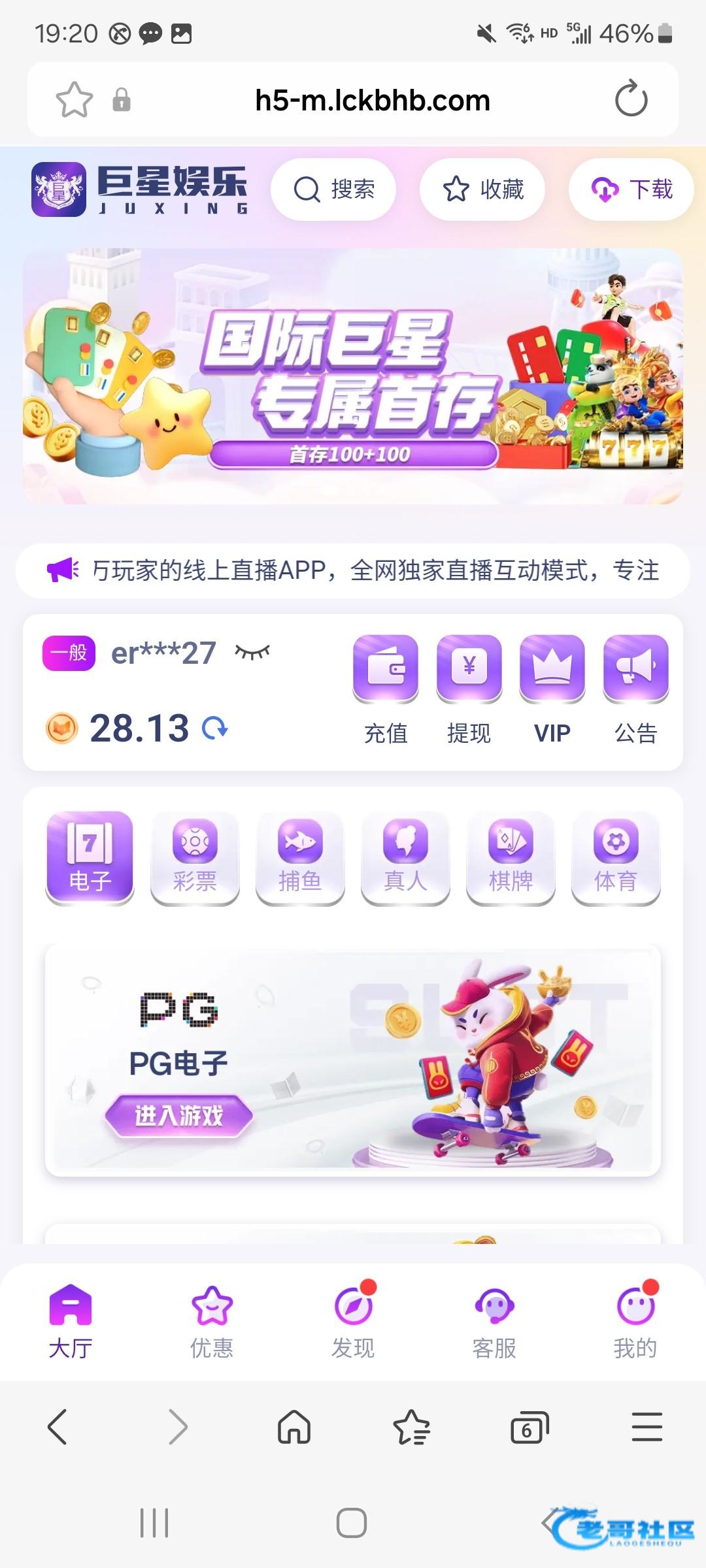Viewport: 706px width, 1568px height.
Task: Open 提现 withdrawal
Action: point(469,689)
